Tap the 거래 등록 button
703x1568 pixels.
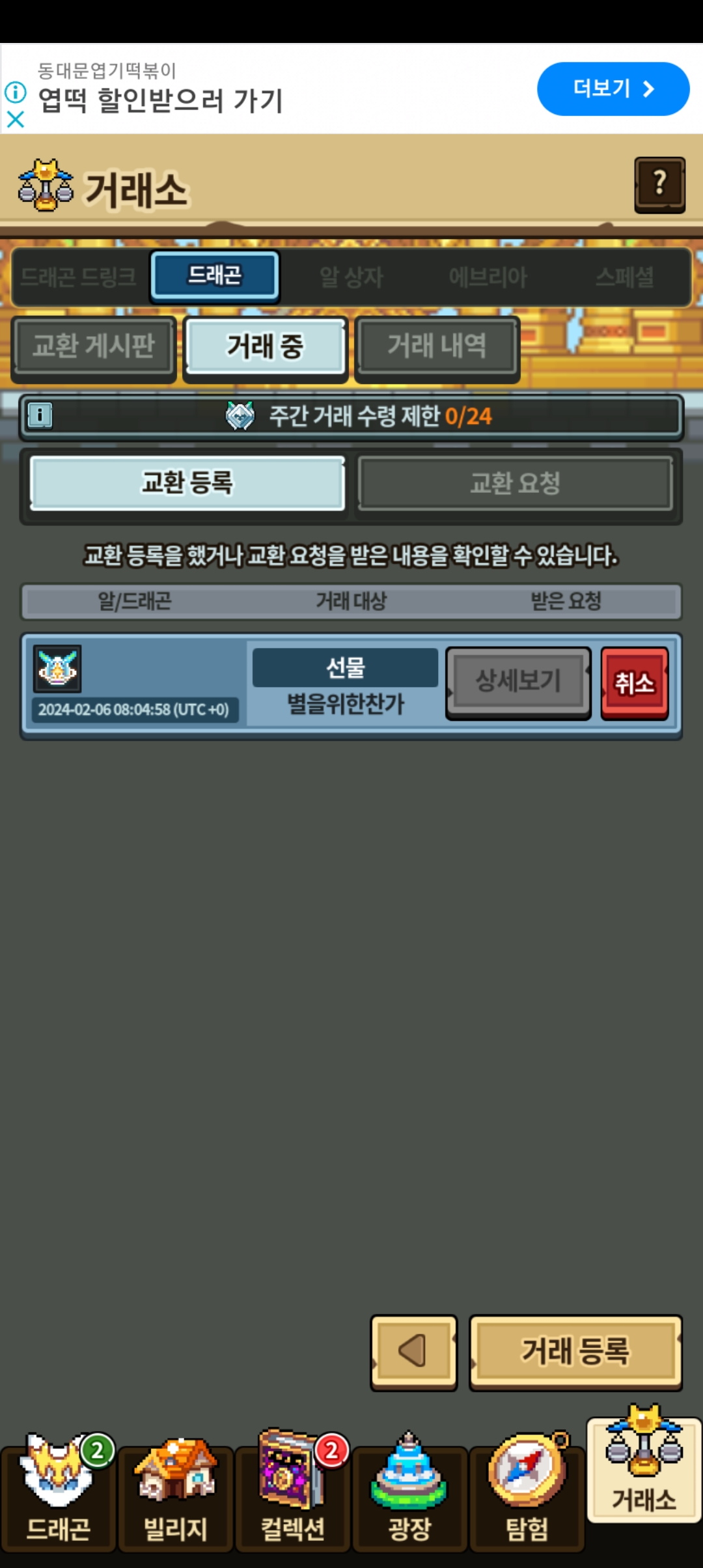coord(575,1352)
